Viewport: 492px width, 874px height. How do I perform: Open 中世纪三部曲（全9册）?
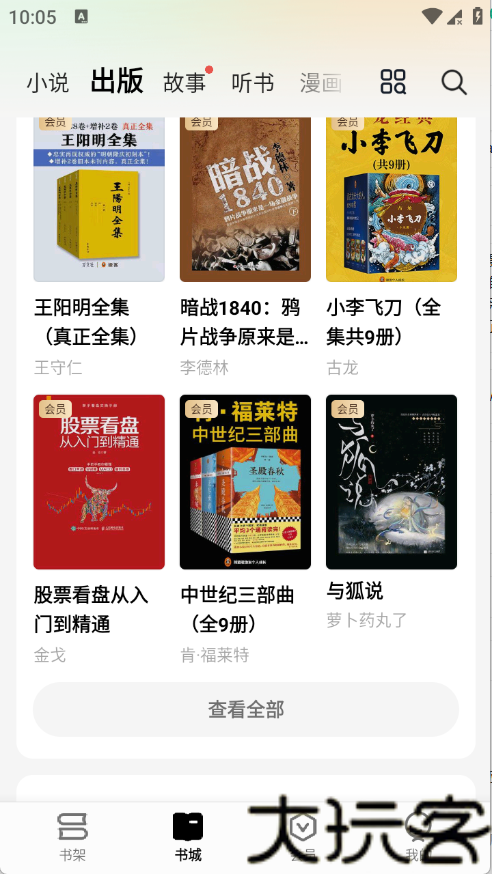tap(245, 530)
